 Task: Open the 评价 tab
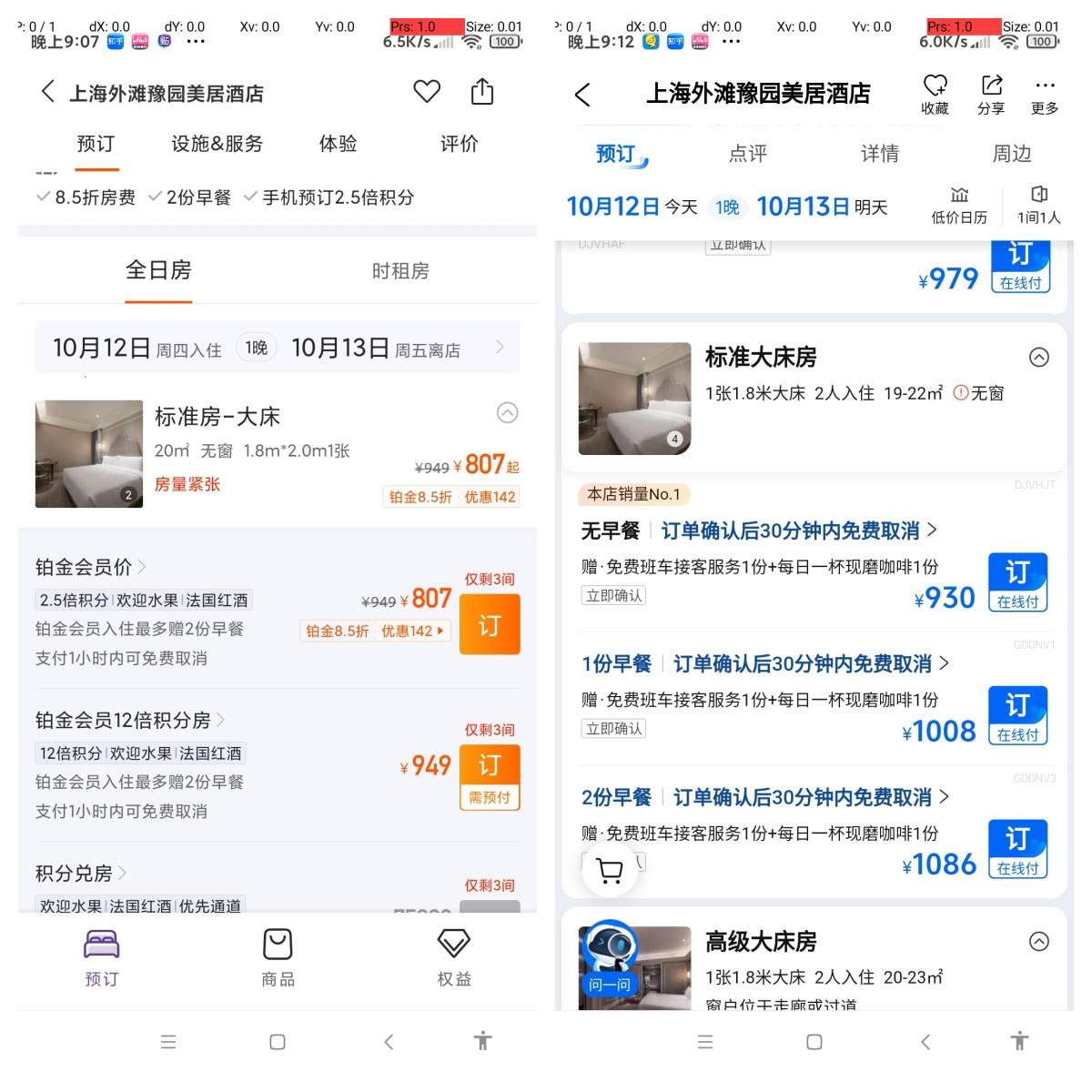459,144
